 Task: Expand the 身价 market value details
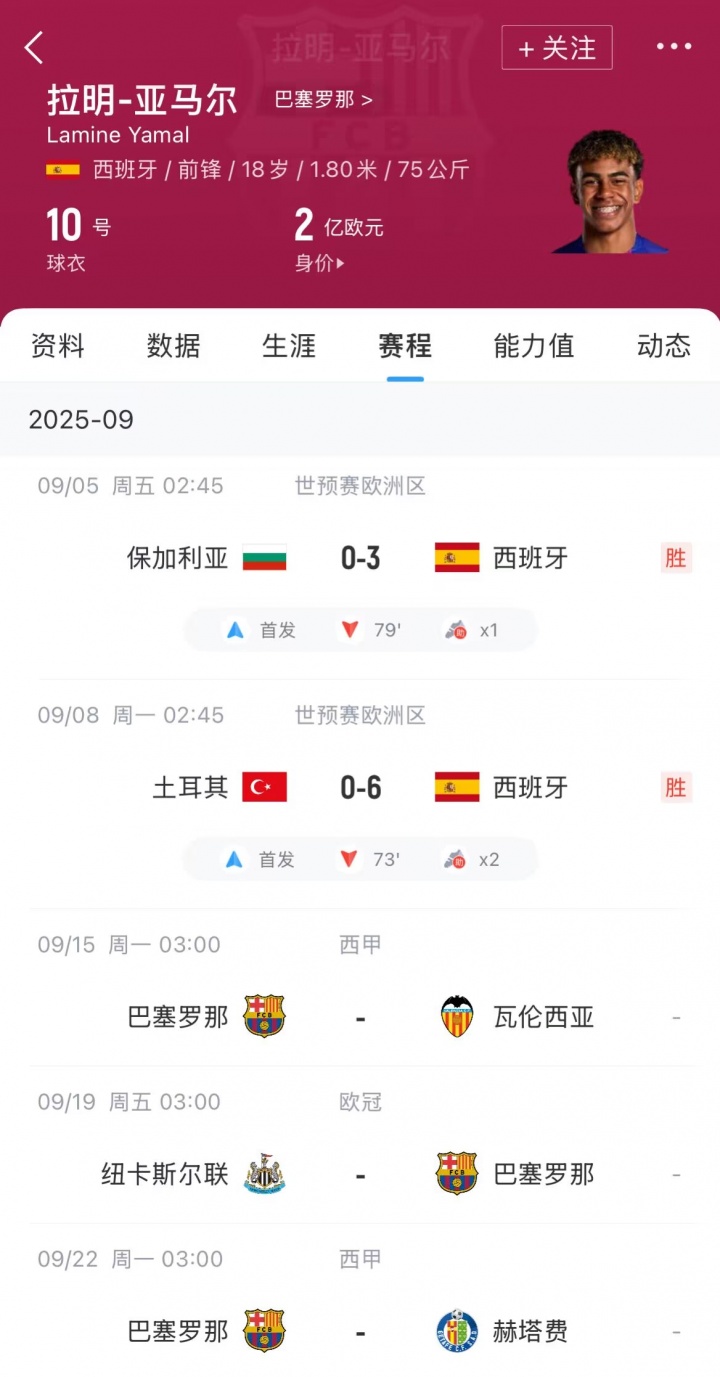pyautogui.click(x=320, y=264)
